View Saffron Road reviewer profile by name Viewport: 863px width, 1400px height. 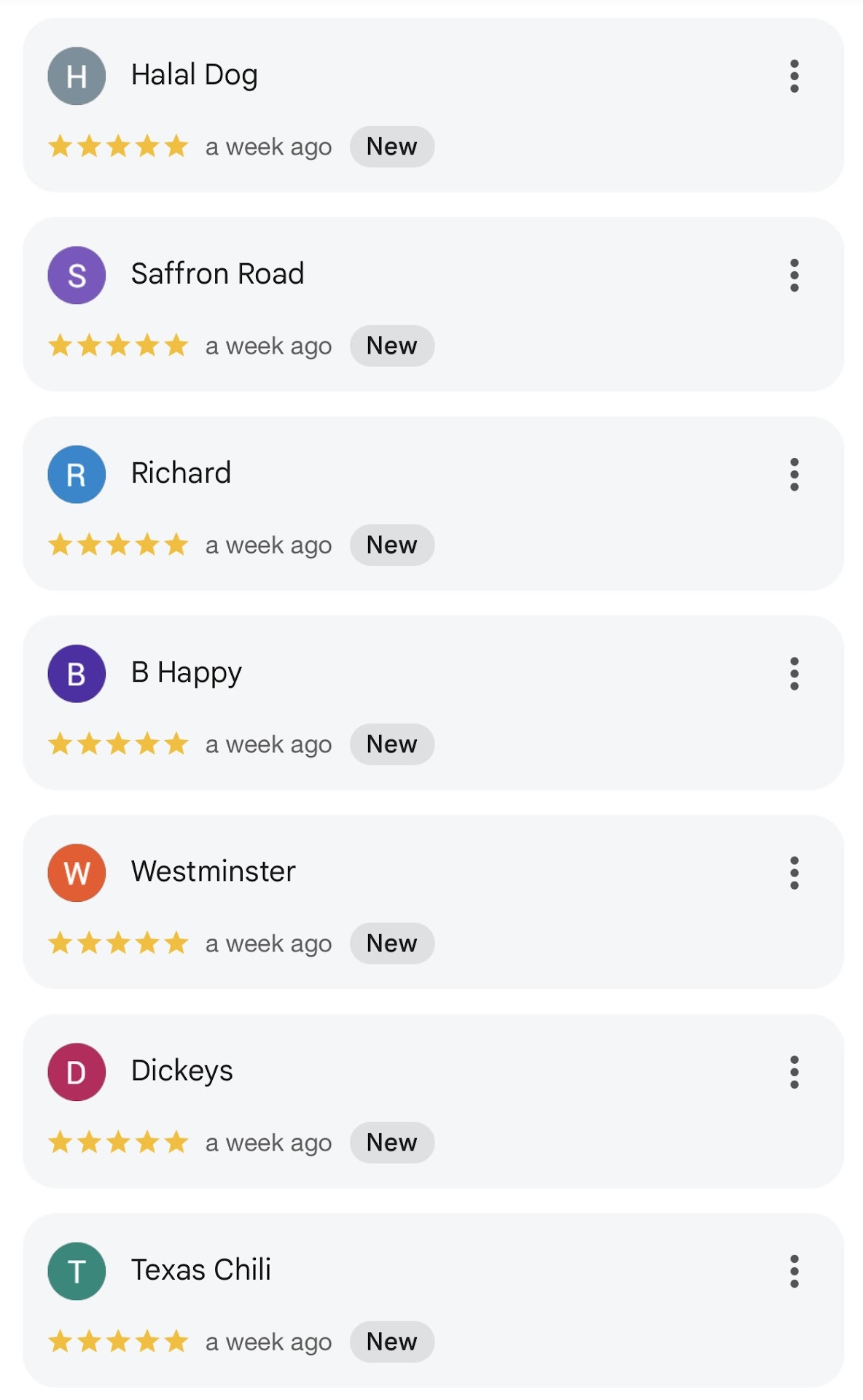pyautogui.click(x=217, y=274)
